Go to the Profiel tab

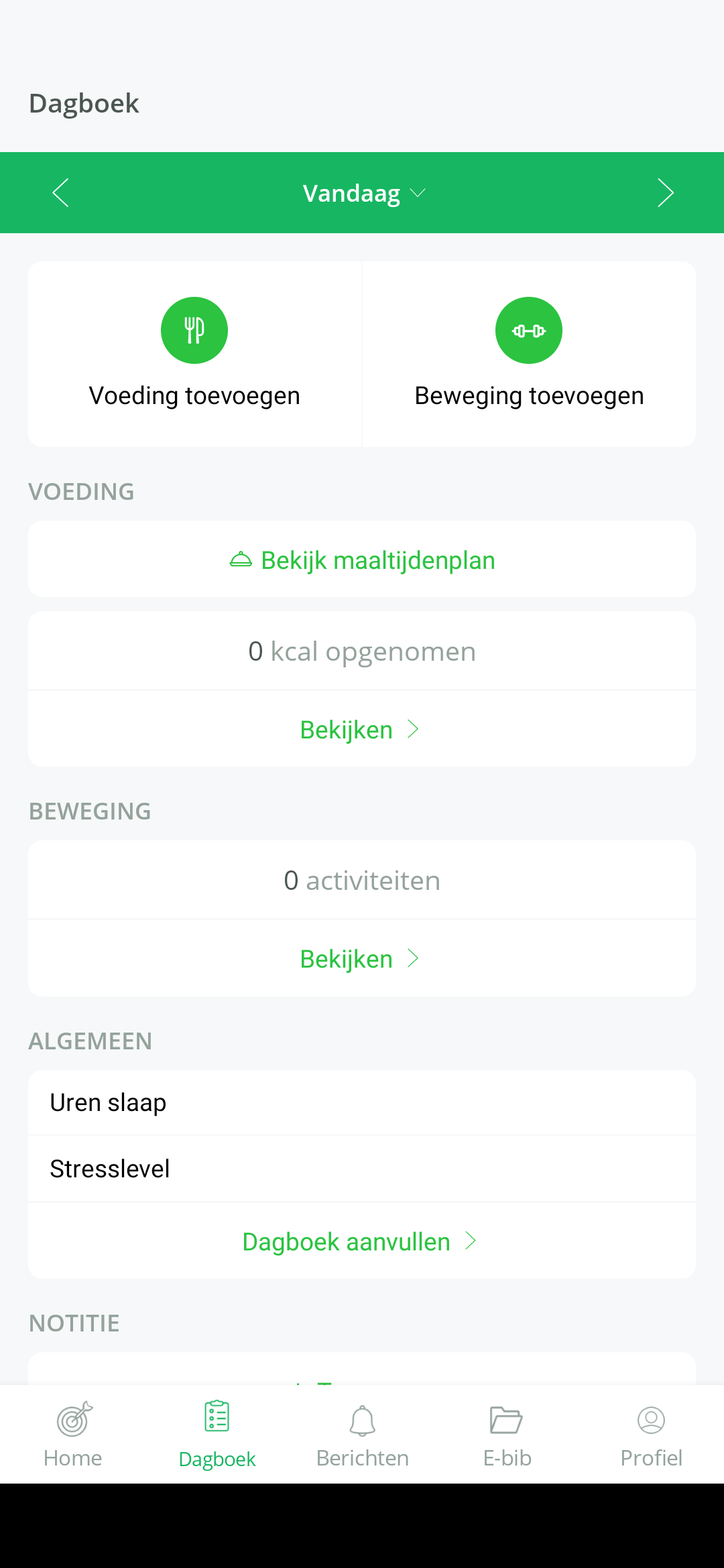[651, 1434]
